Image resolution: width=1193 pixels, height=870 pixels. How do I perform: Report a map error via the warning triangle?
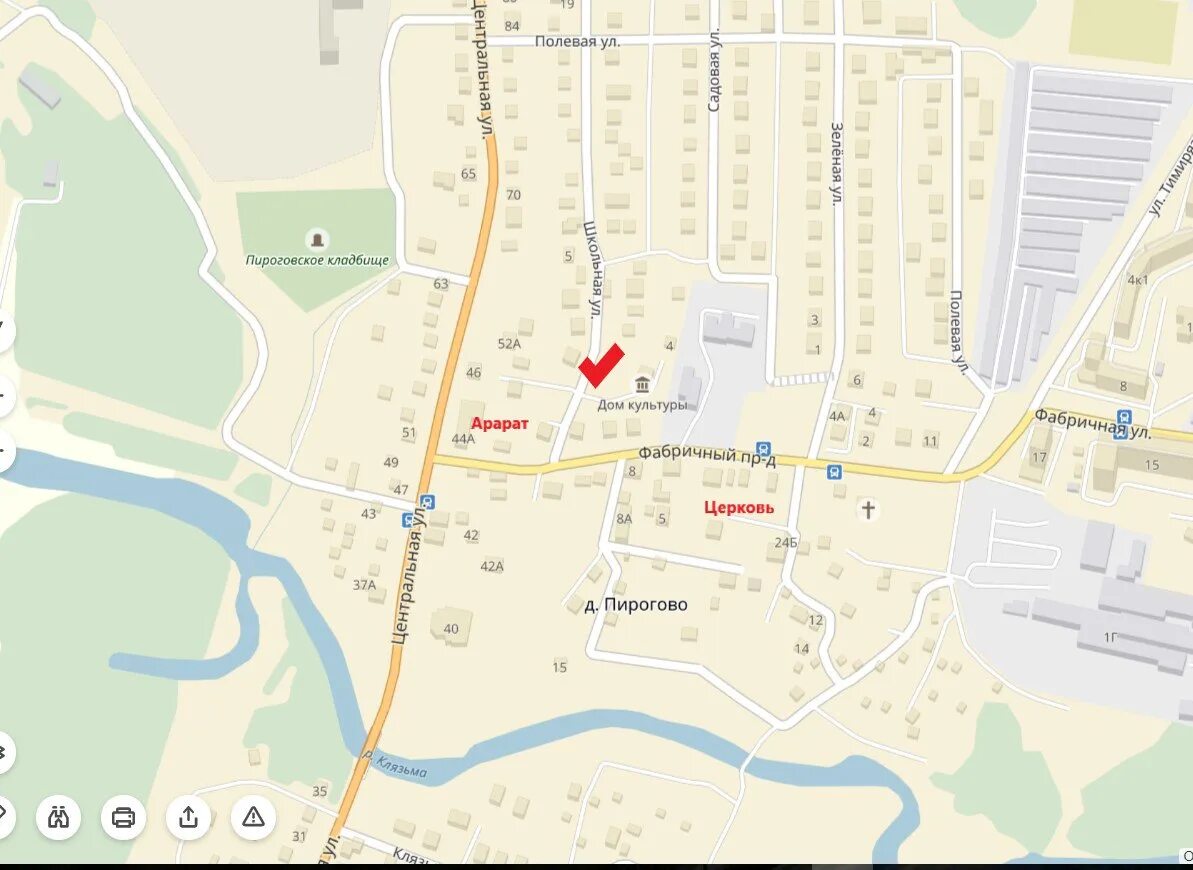point(253,817)
